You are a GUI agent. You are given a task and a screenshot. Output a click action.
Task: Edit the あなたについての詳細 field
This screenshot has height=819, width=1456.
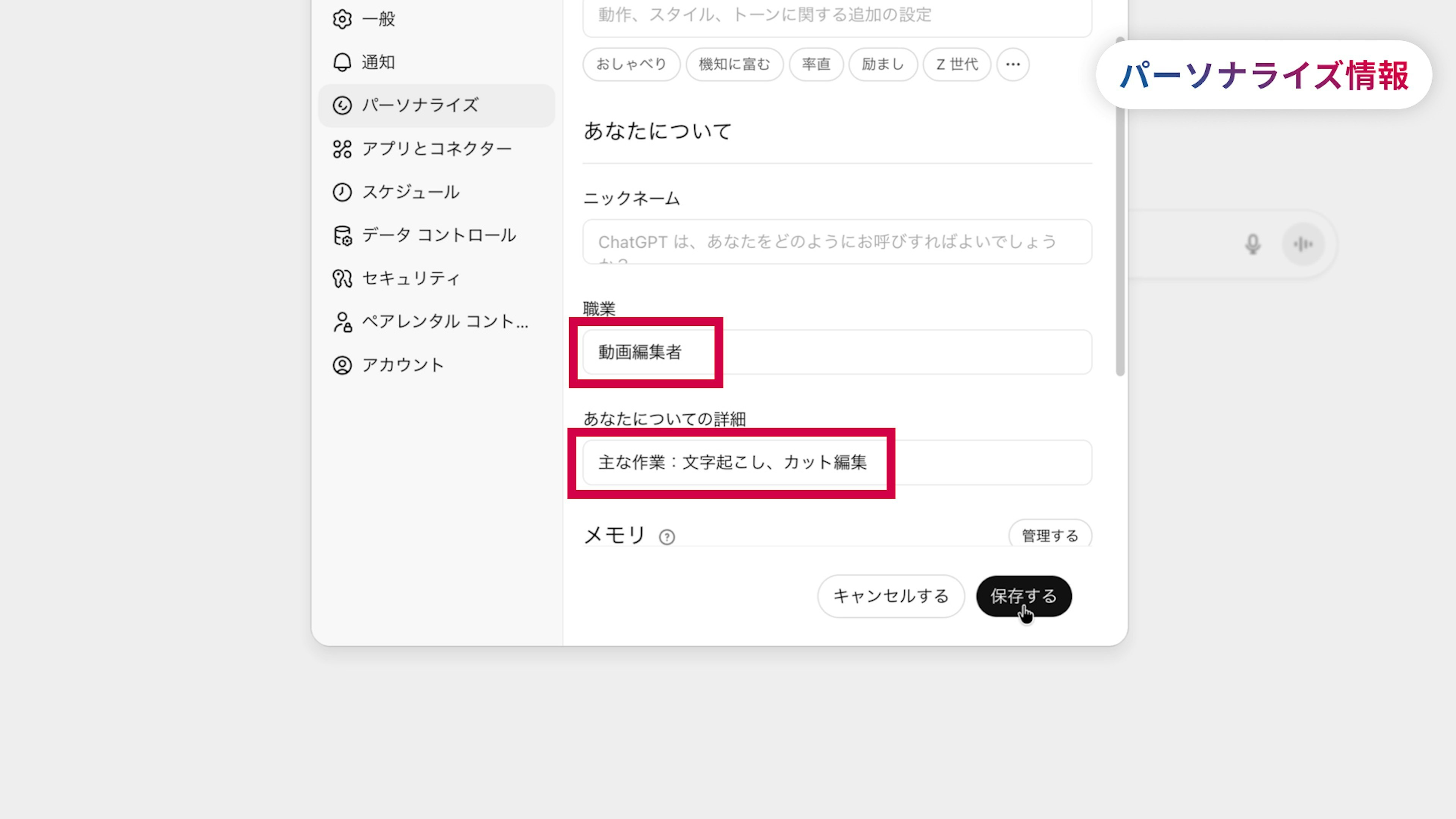point(836,462)
